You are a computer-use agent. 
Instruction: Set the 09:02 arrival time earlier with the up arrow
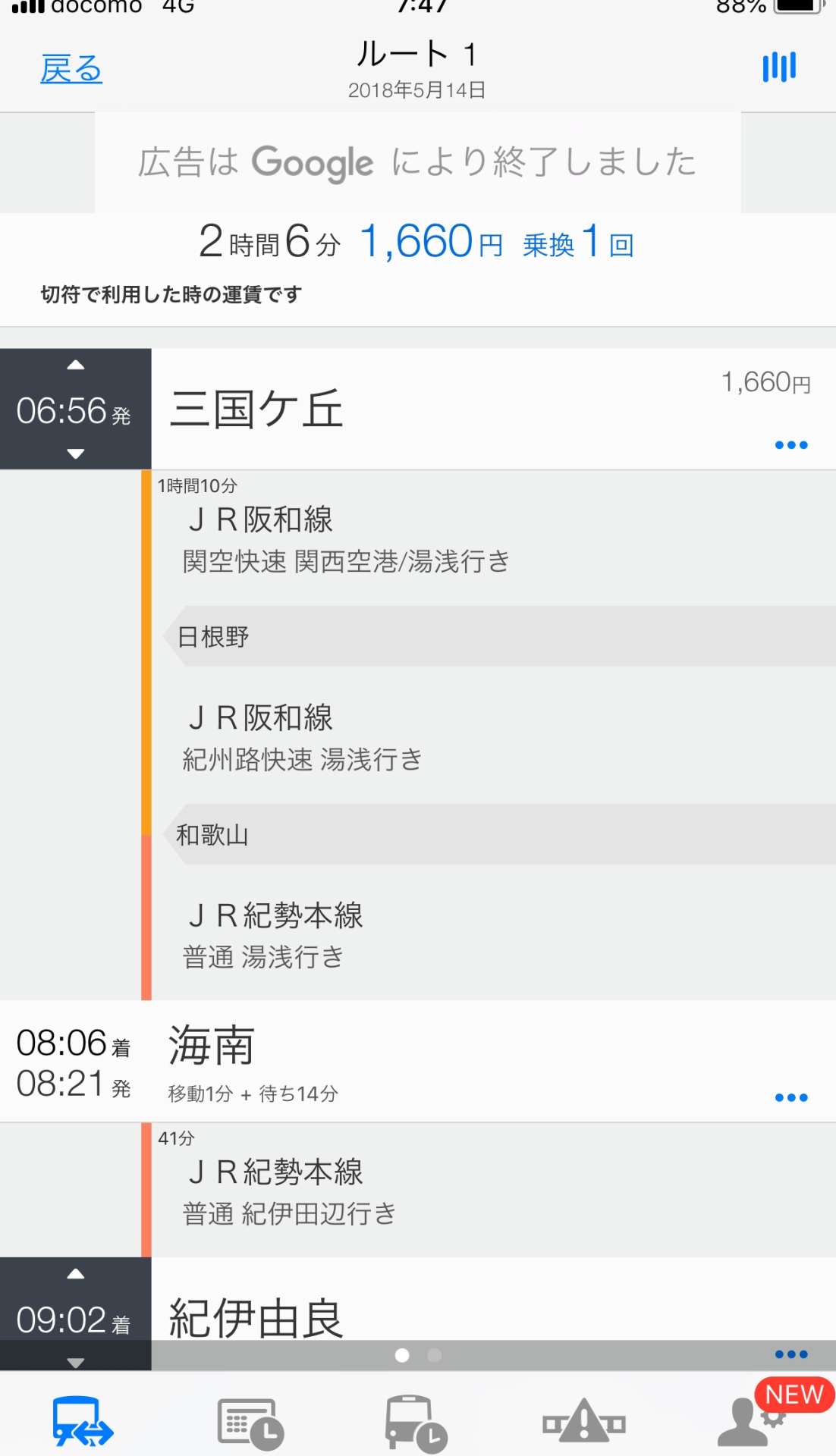[x=75, y=1274]
